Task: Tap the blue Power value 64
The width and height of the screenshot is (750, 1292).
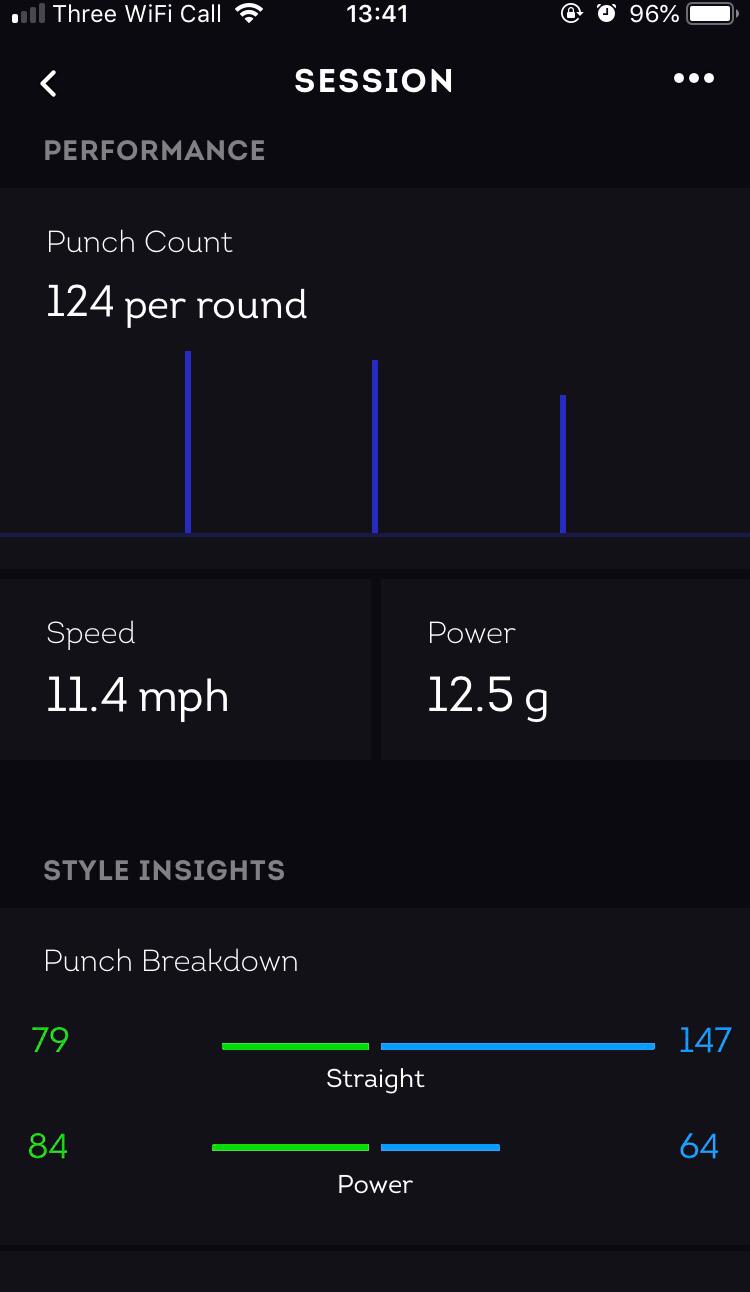Action: pyautogui.click(x=698, y=1147)
